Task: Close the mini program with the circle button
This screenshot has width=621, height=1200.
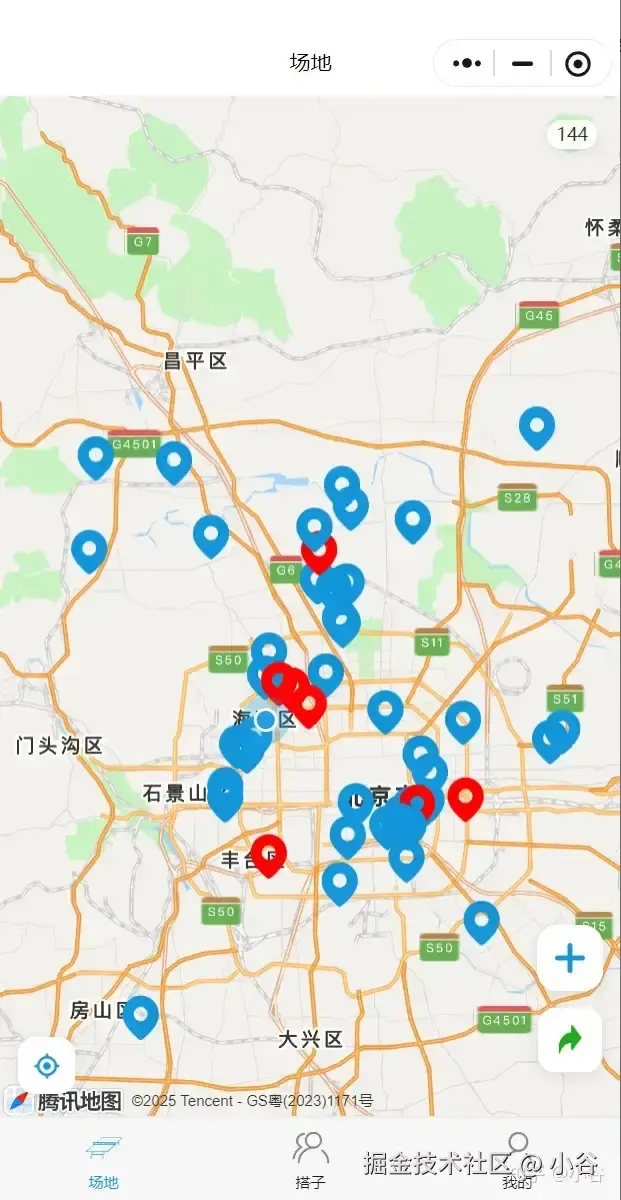Action: (x=577, y=64)
